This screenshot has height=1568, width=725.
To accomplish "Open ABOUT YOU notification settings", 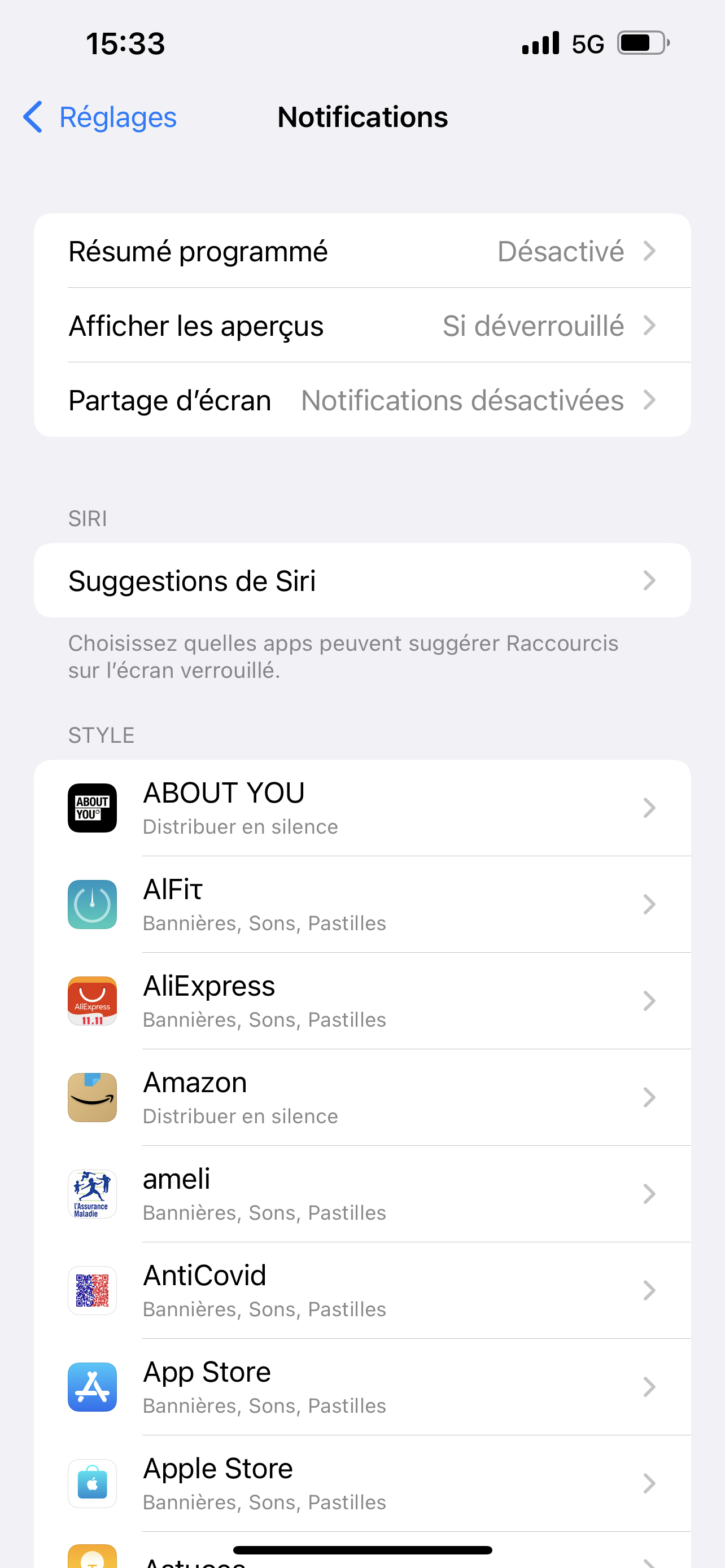I will [x=362, y=808].
